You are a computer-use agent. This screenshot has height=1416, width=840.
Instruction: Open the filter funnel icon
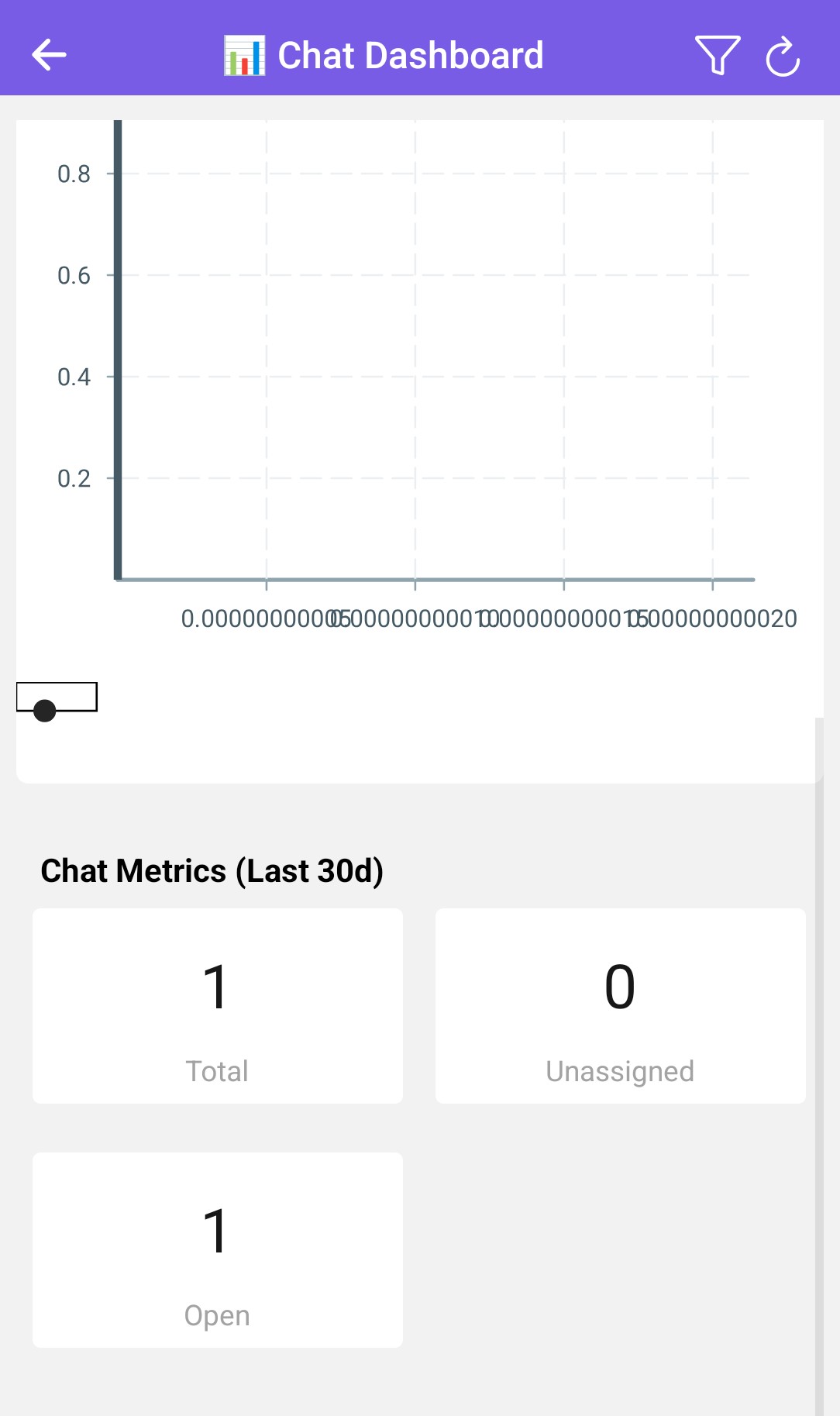click(x=717, y=54)
